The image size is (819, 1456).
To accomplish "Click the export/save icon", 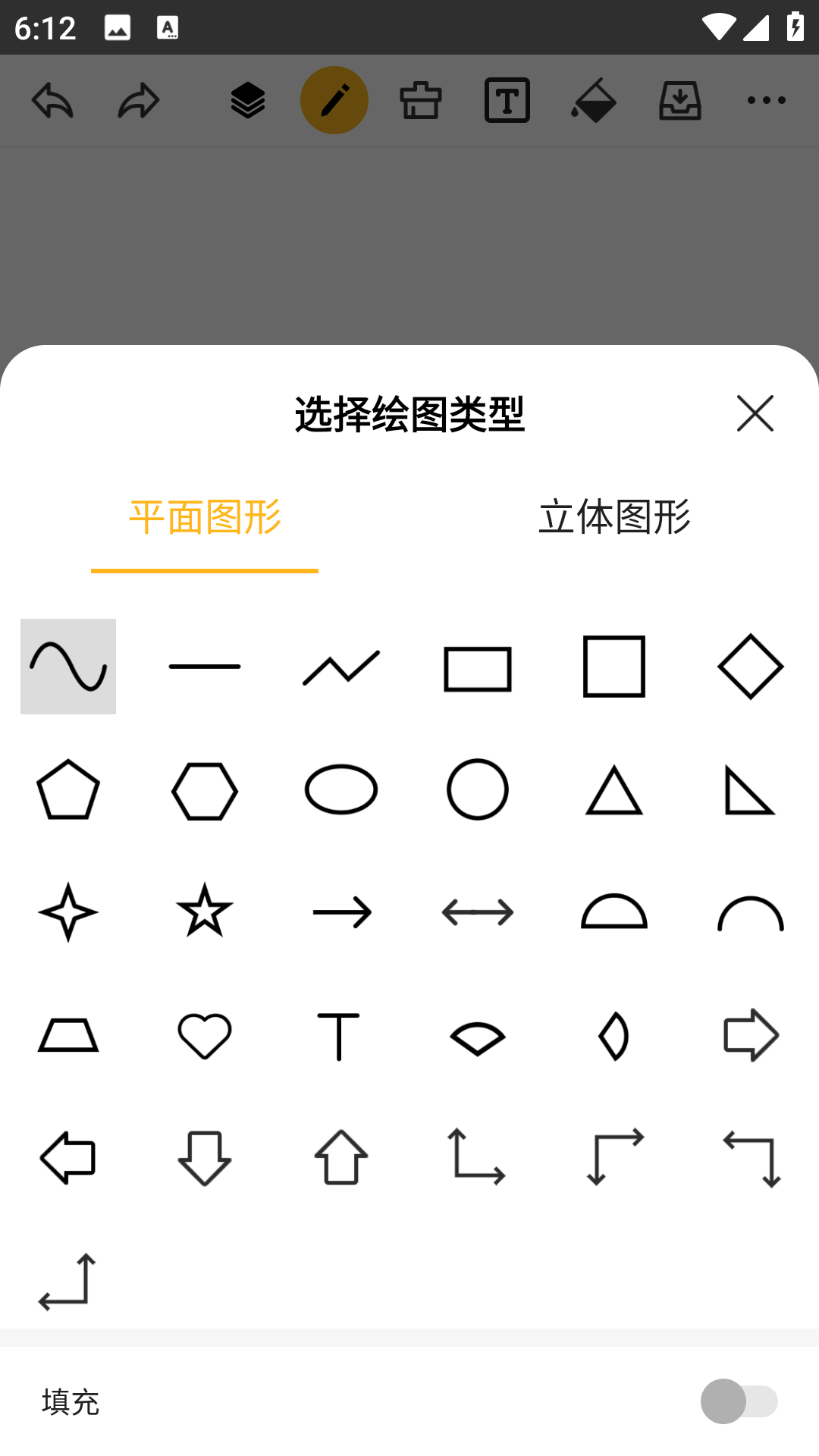I will pos(680,99).
